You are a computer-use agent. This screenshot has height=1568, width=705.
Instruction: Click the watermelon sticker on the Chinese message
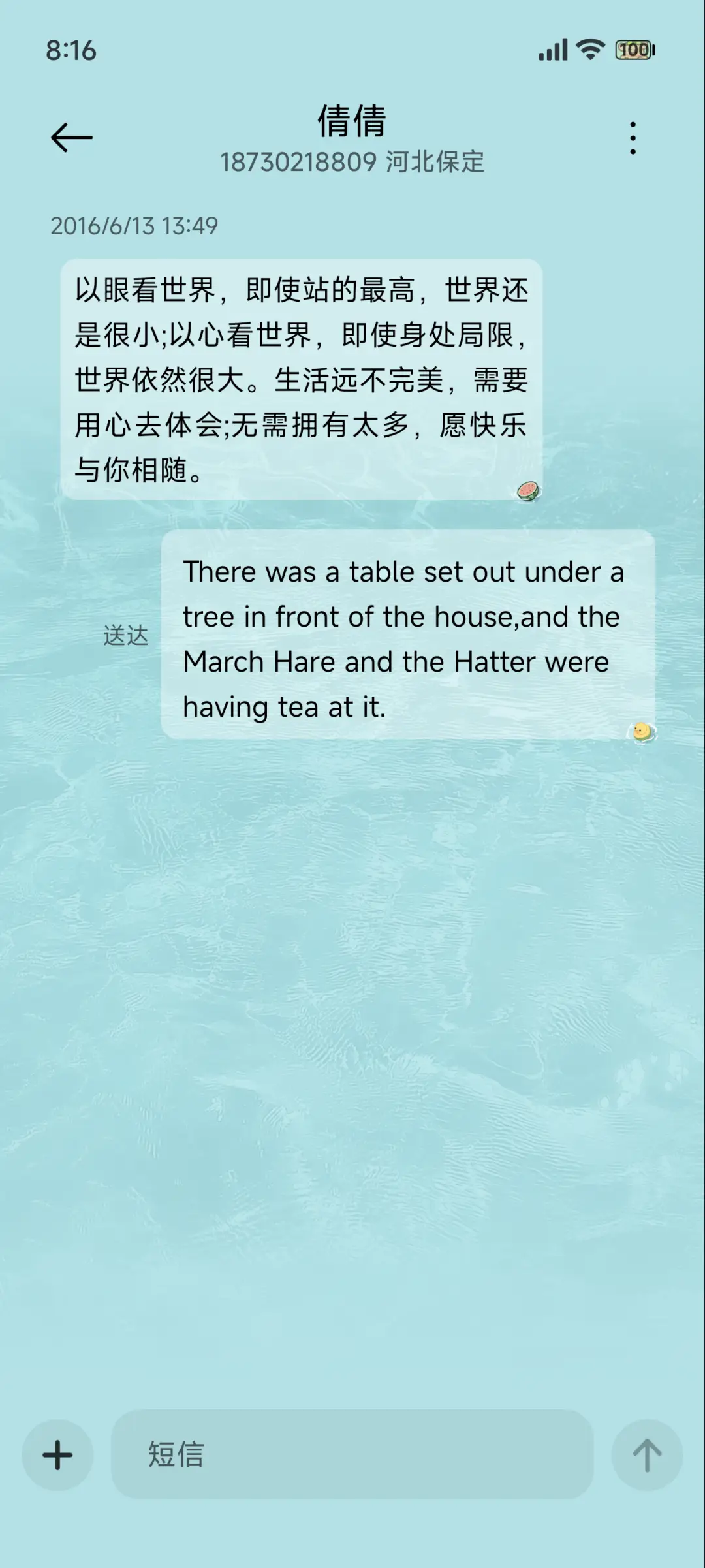coord(526,491)
